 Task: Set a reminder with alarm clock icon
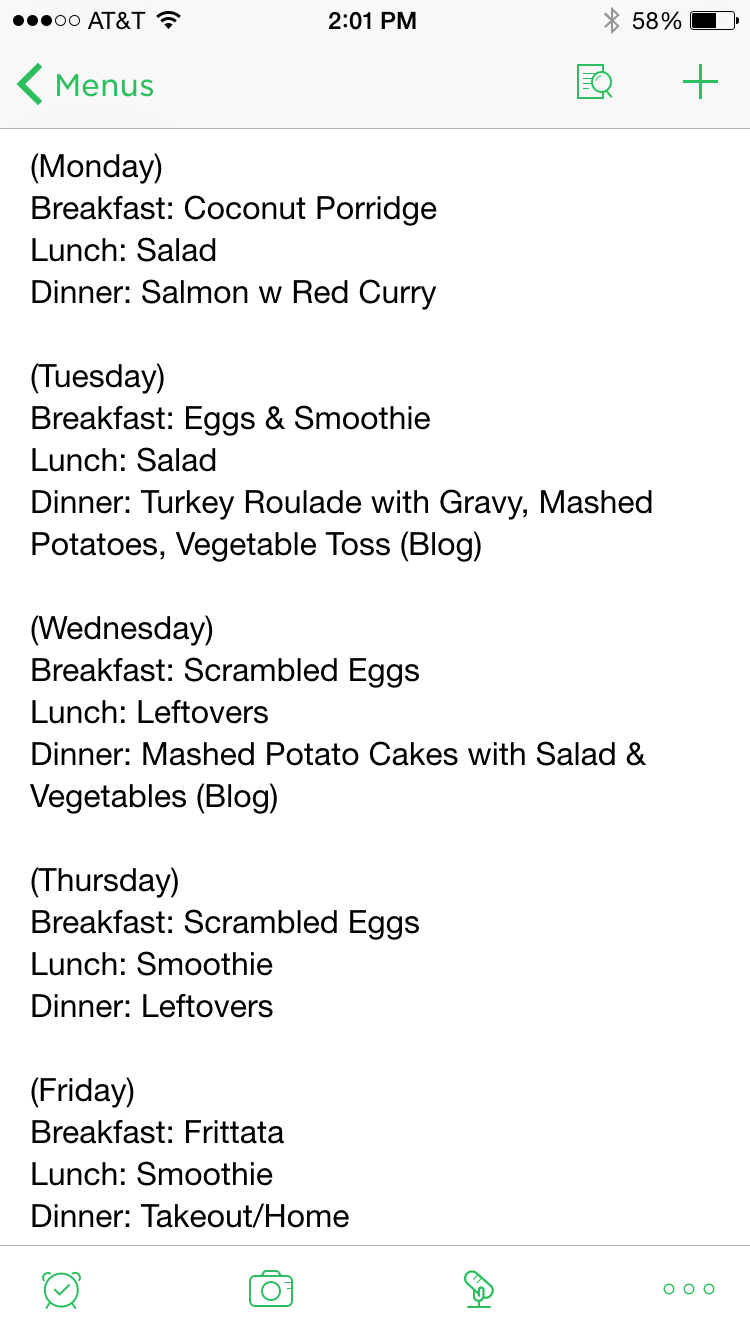(x=62, y=1289)
